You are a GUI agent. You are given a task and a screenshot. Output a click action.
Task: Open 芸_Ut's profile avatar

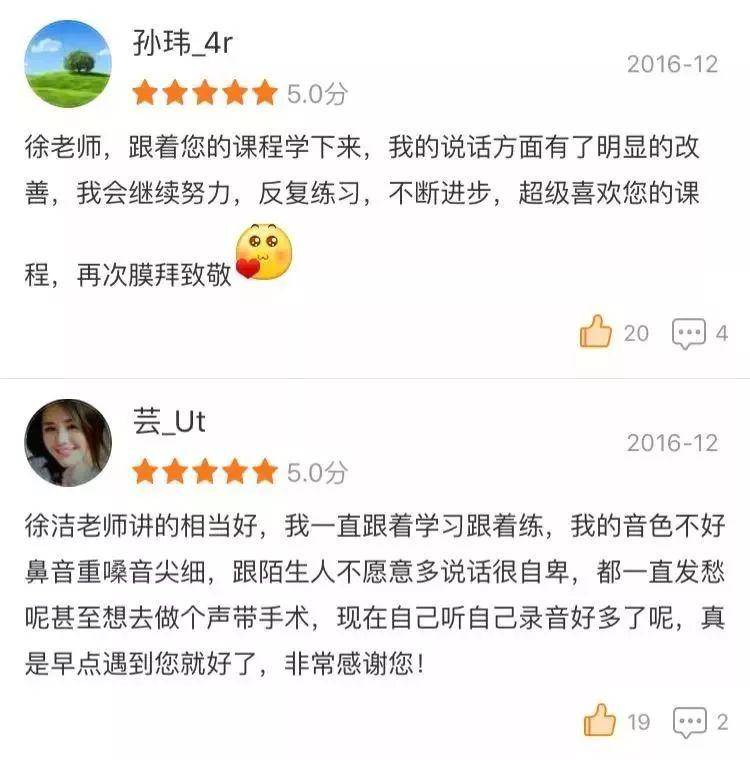coord(68,443)
